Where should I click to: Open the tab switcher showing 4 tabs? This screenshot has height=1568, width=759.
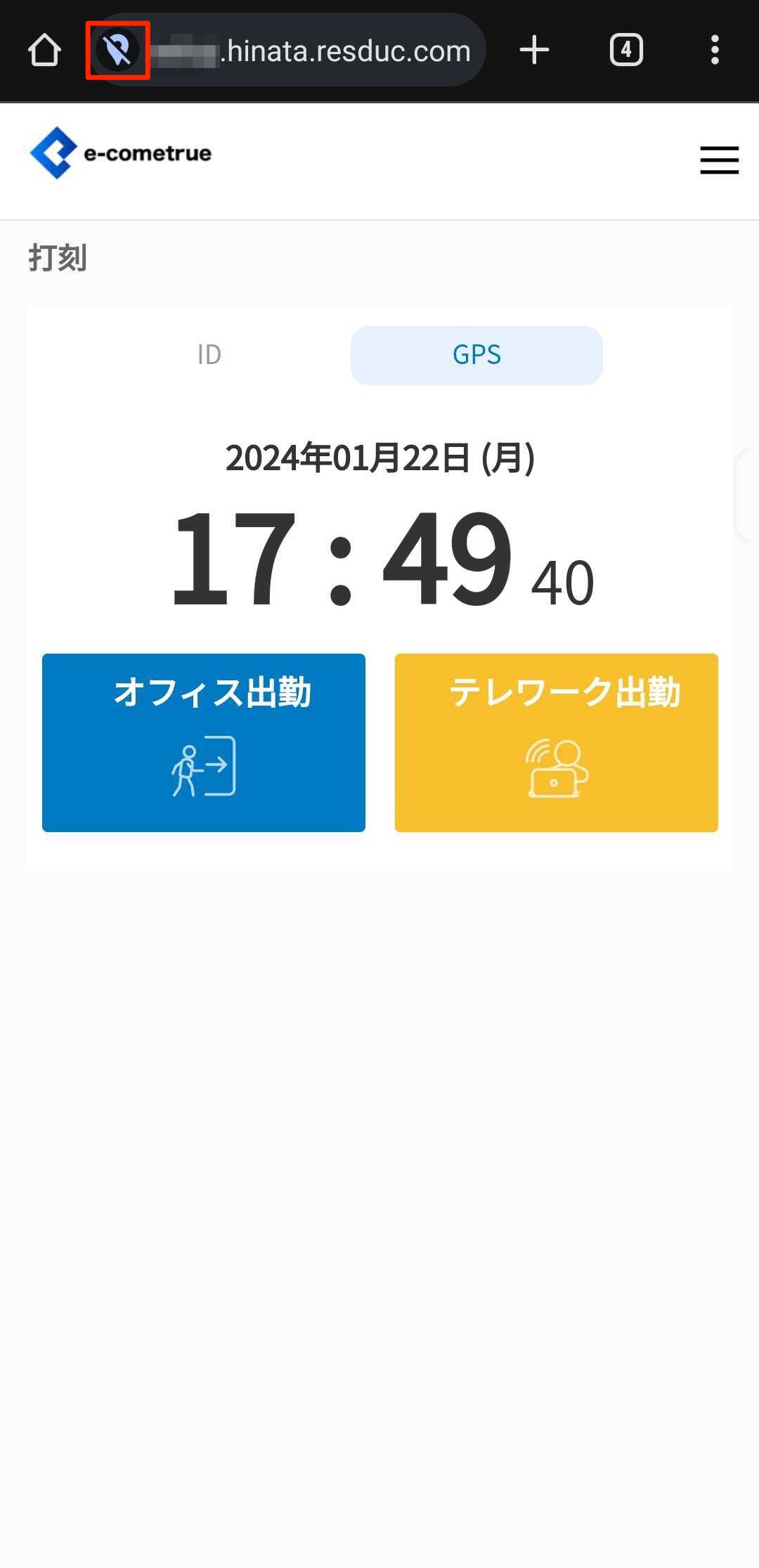[x=625, y=50]
